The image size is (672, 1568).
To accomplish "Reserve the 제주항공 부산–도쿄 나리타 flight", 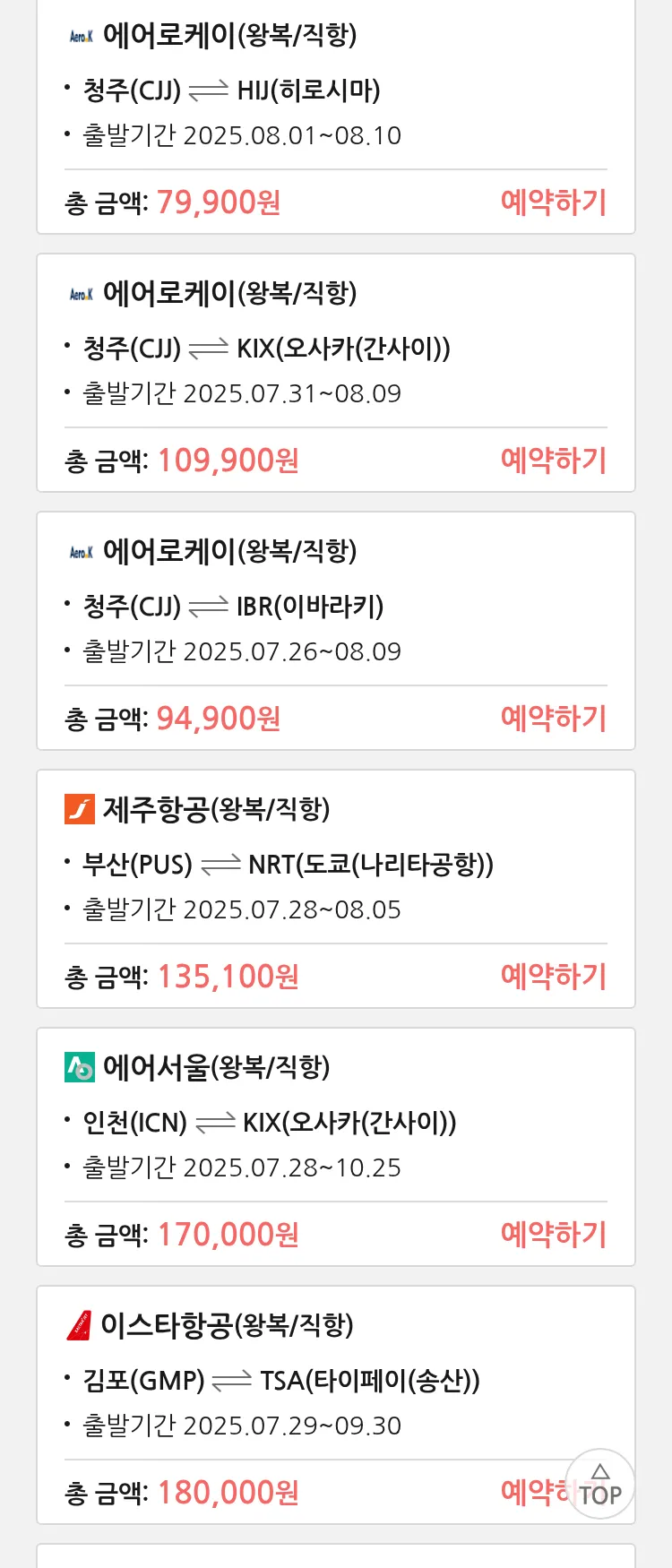I will click(x=553, y=977).
